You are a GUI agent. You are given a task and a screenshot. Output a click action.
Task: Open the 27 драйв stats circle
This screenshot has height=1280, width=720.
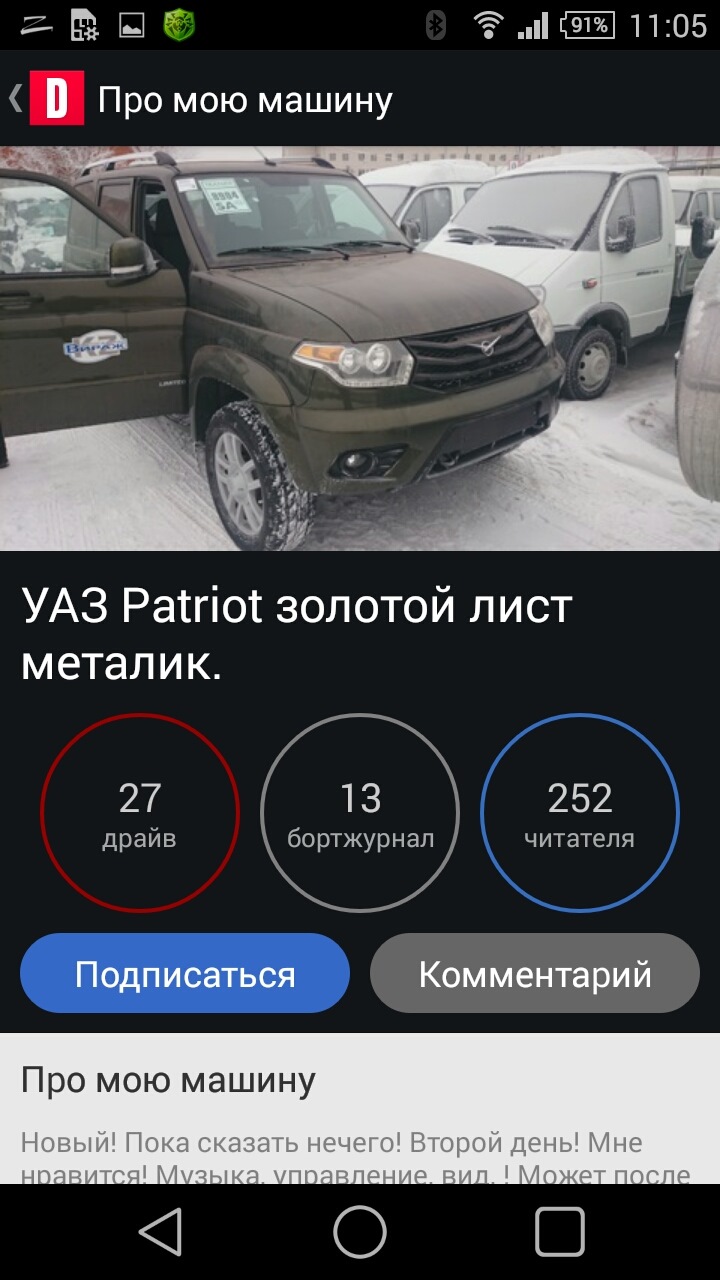[139, 813]
